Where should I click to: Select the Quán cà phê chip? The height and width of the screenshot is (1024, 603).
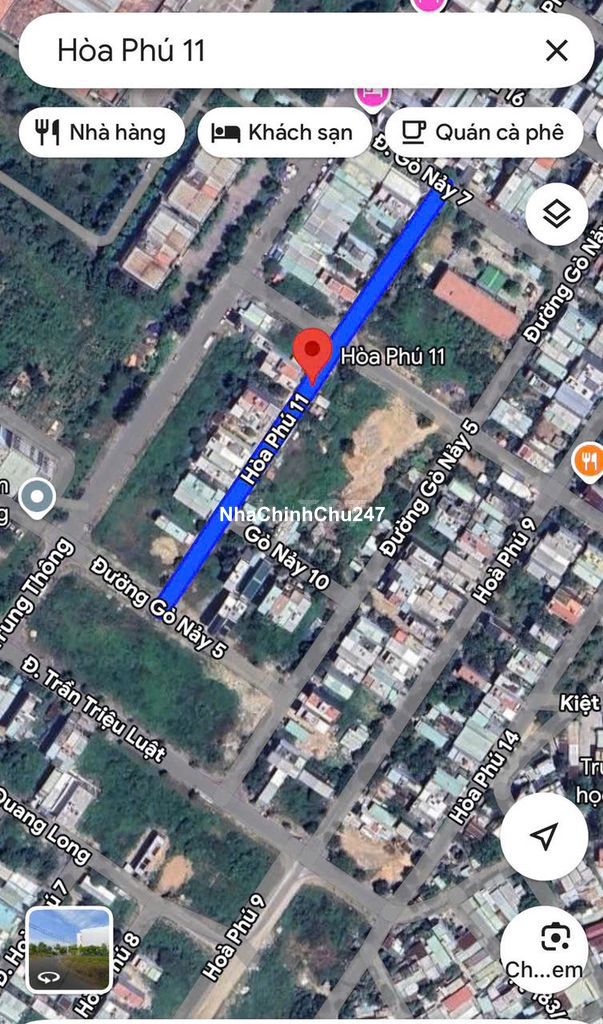[483, 133]
